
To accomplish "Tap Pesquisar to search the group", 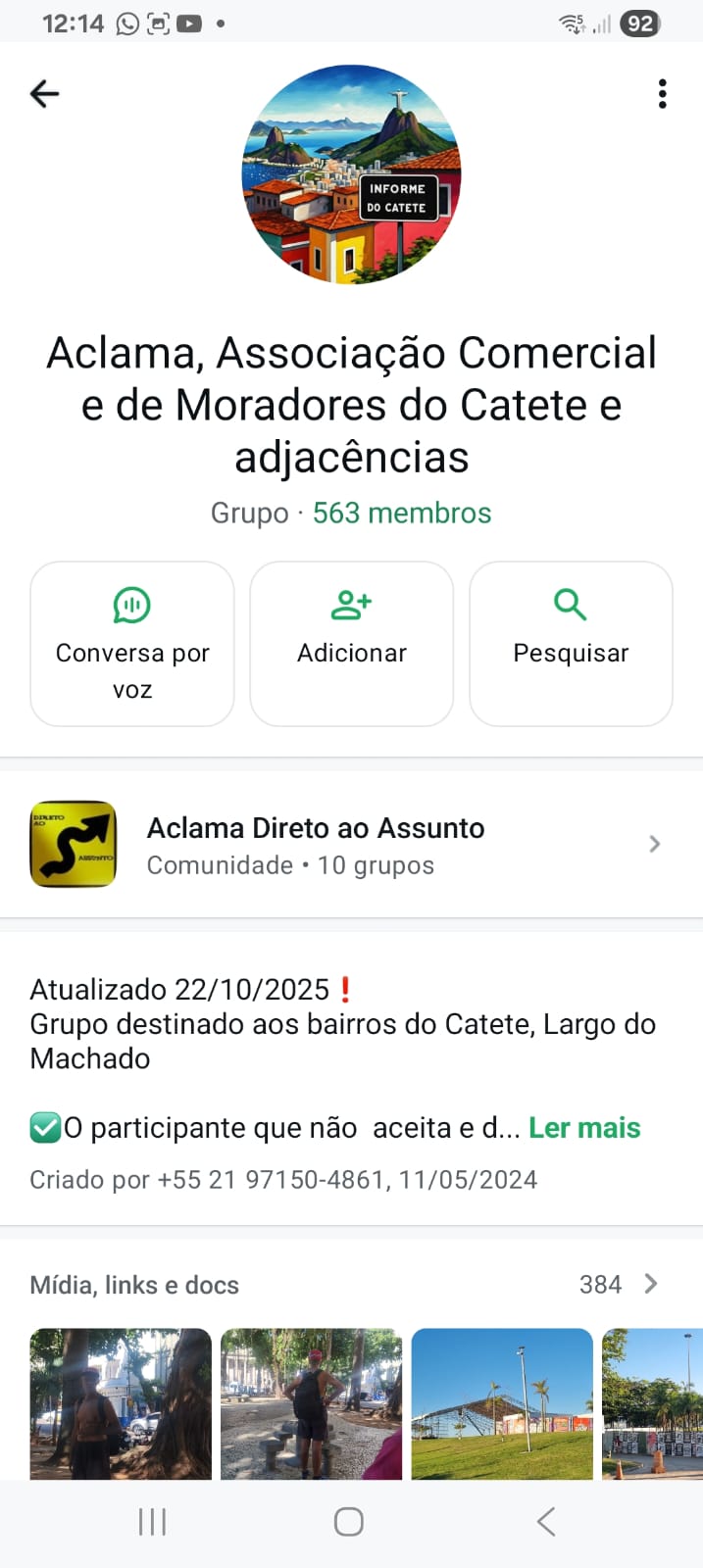I will [571, 644].
